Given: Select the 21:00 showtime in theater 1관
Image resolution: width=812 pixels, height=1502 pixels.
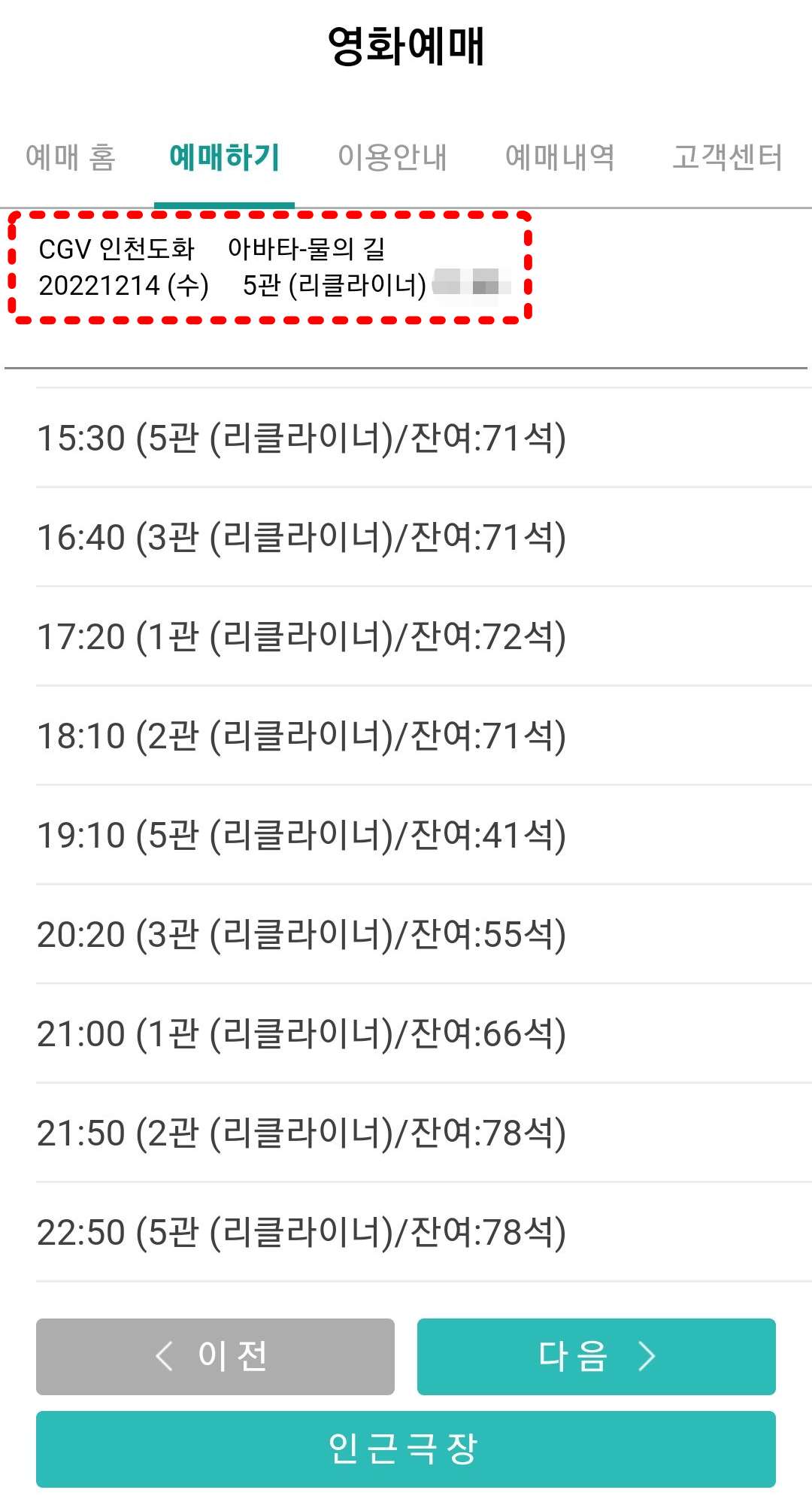Looking at the screenshot, I should click(301, 1033).
